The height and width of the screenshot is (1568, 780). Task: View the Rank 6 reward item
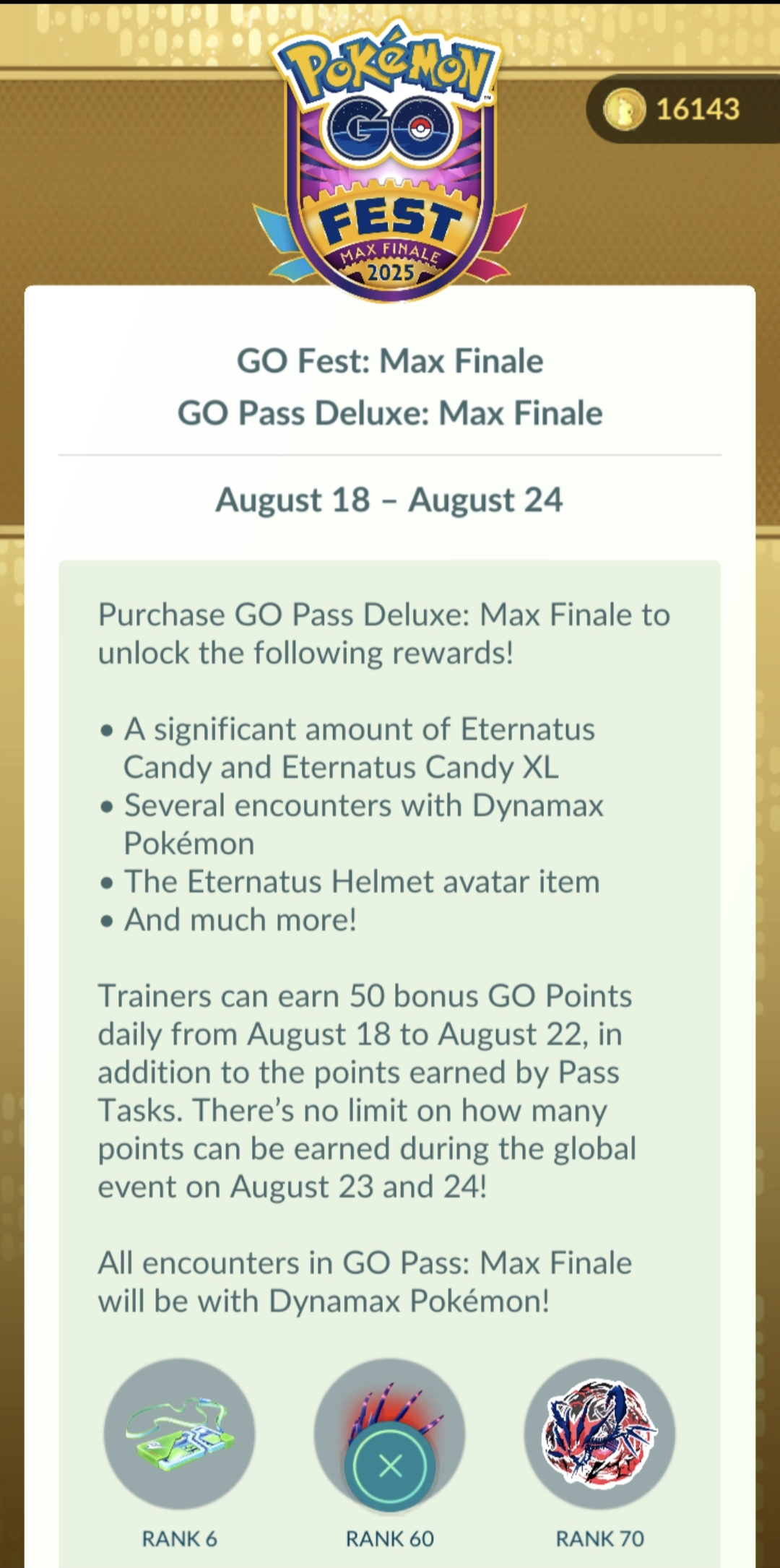tap(179, 1434)
